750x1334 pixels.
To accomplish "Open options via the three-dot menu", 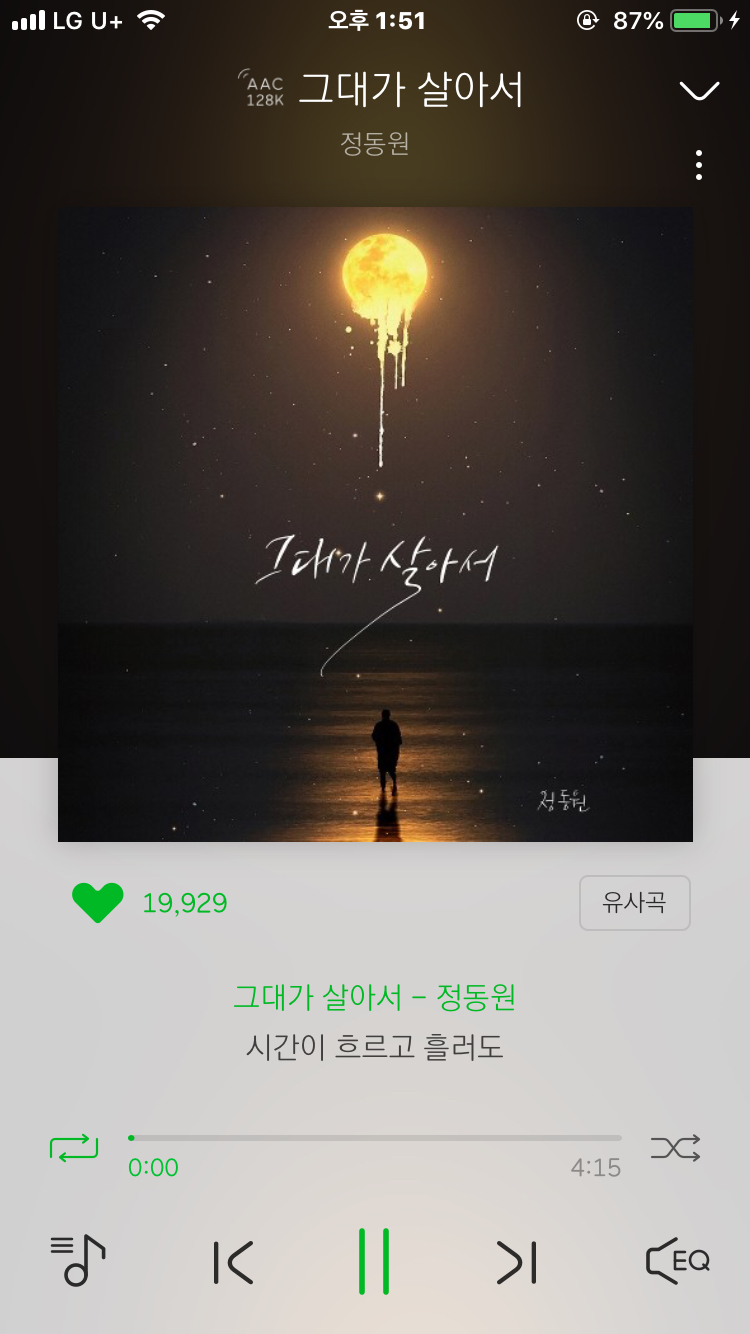I will pyautogui.click(x=699, y=163).
